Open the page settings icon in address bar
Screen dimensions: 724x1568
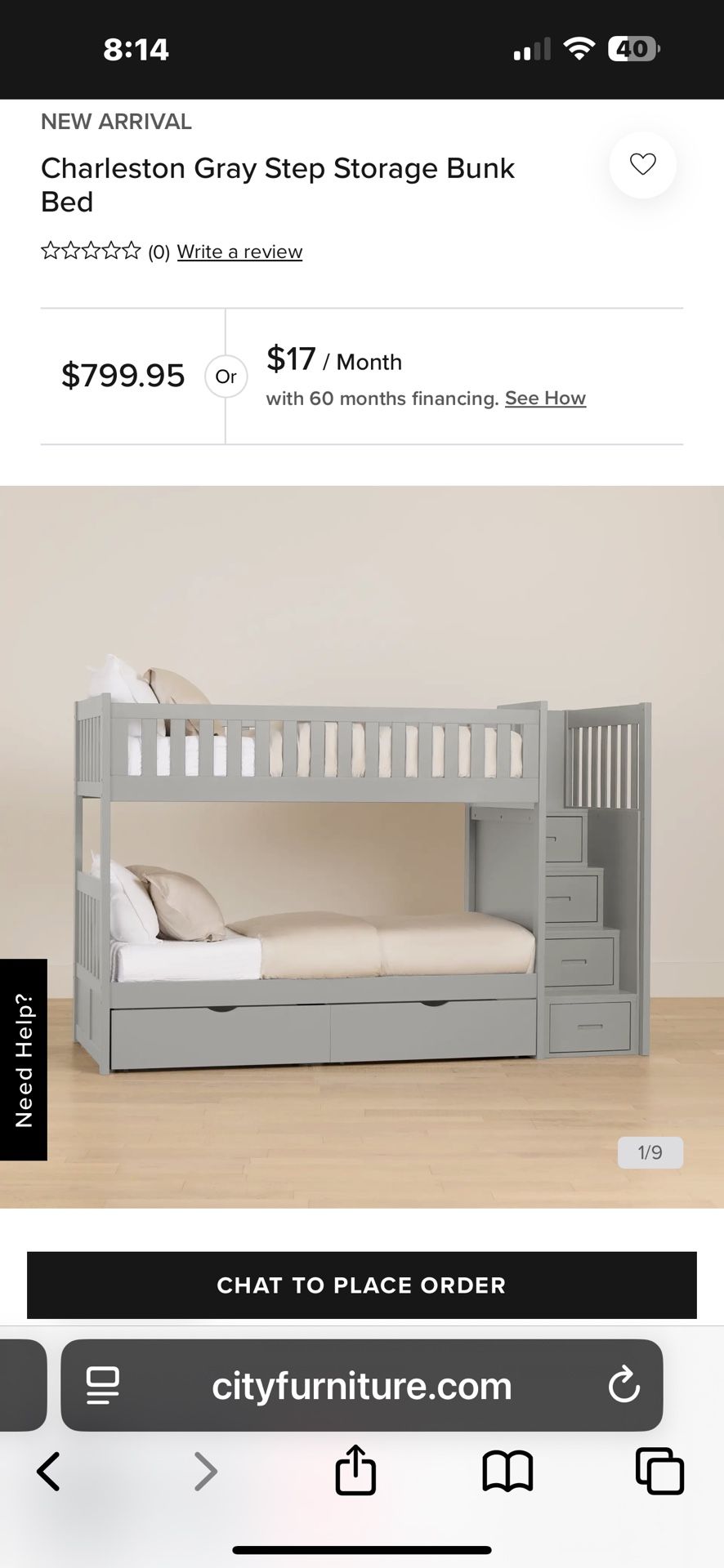103,1386
